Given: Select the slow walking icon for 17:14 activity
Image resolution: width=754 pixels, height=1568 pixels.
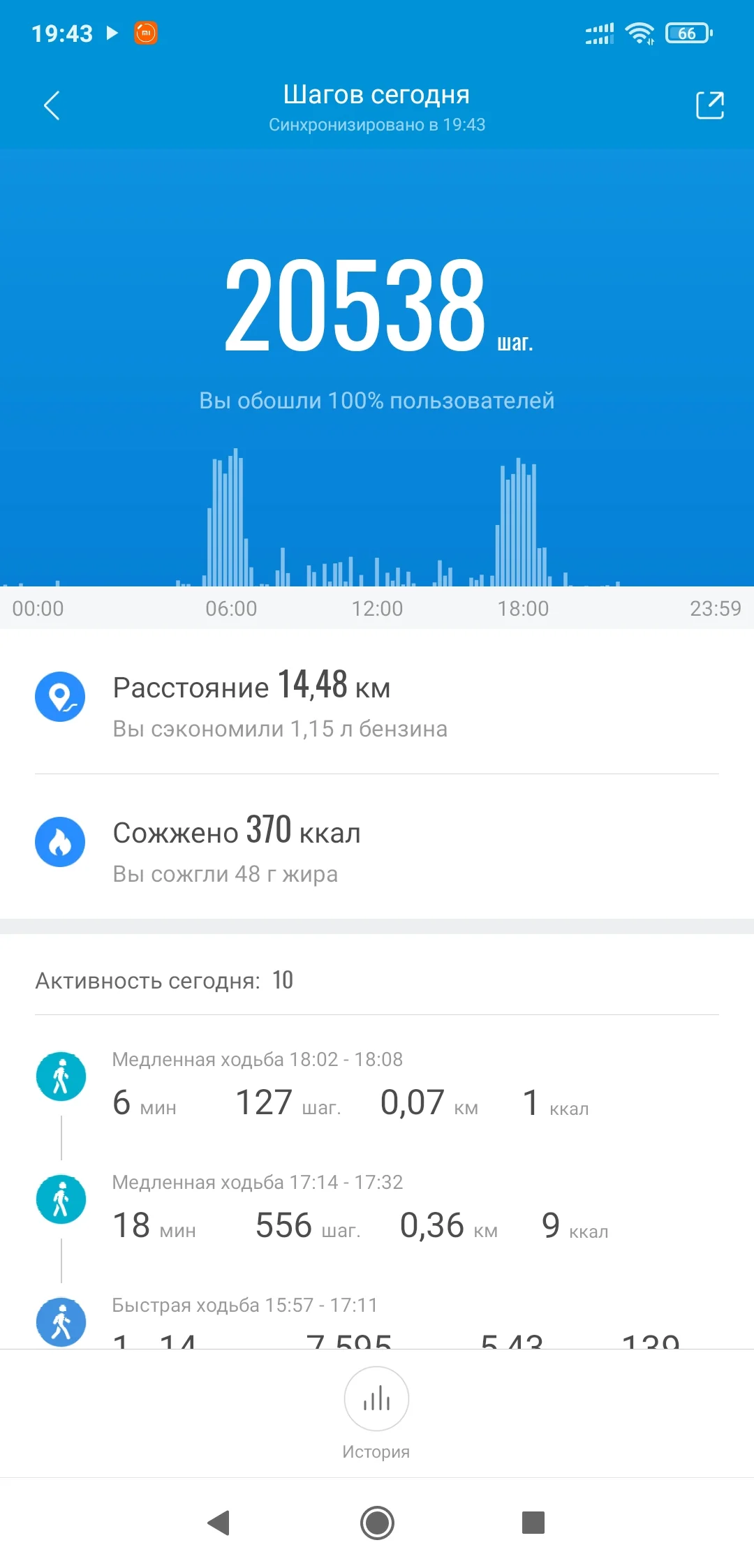Looking at the screenshot, I should (61, 1199).
